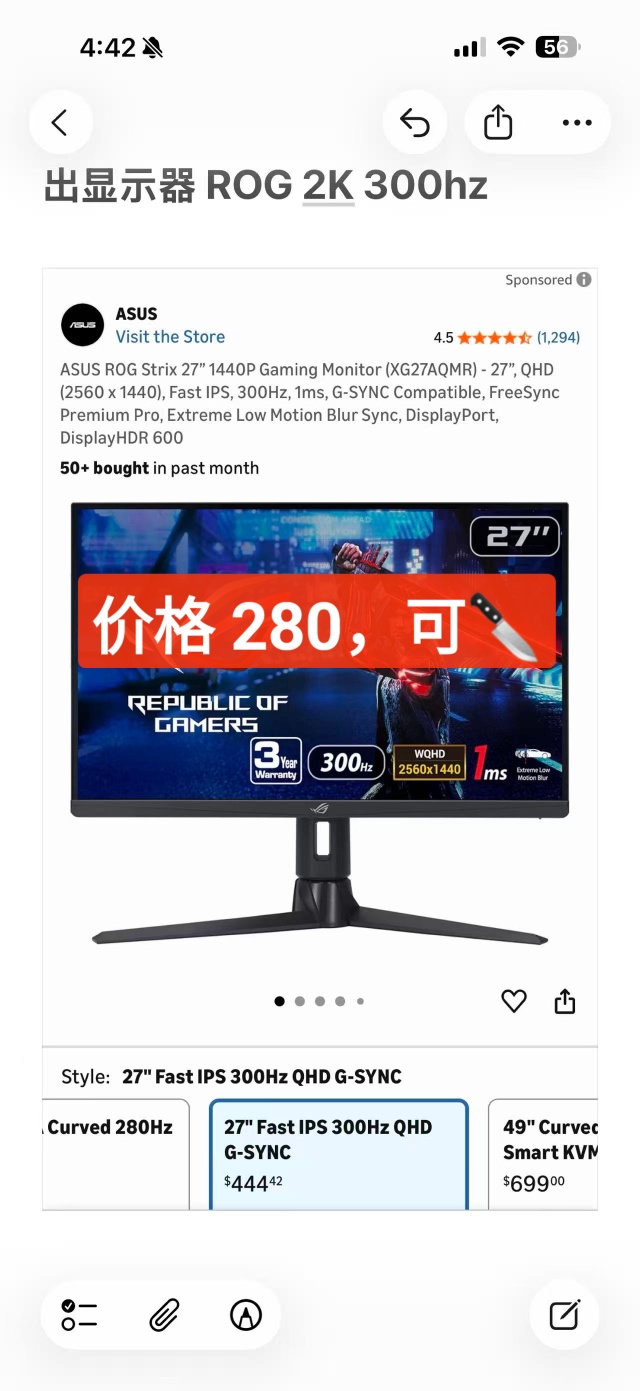Tap the paperclip attachment icon
The image size is (640, 1391).
[x=163, y=1315]
